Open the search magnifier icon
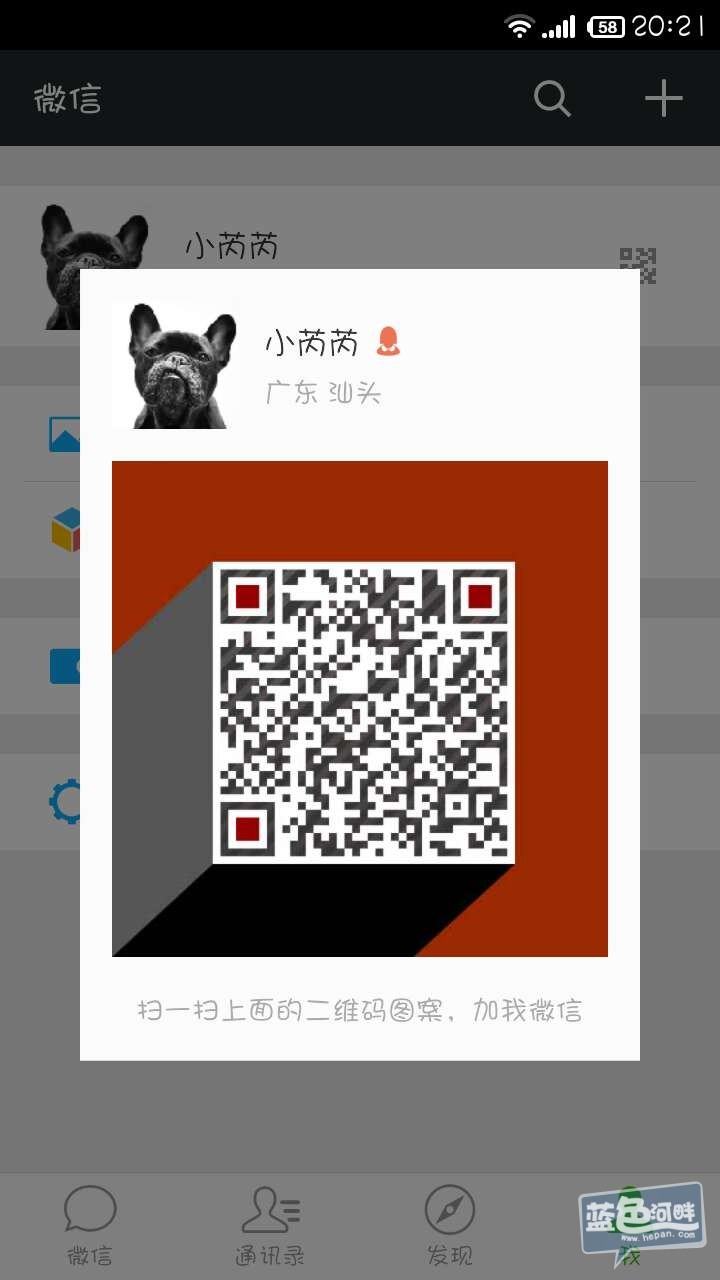The image size is (720, 1280). tap(552, 99)
